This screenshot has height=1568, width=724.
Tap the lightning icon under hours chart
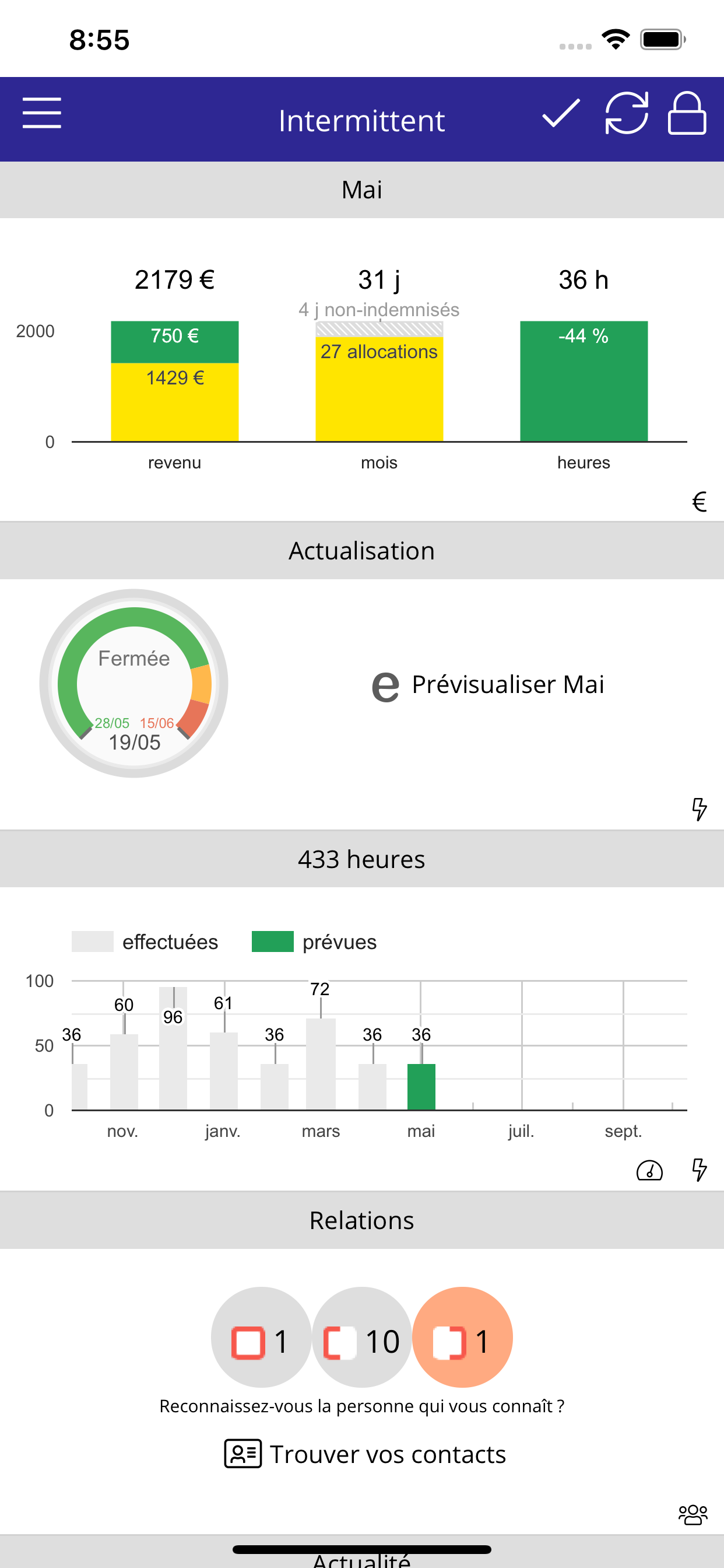coord(699,1170)
